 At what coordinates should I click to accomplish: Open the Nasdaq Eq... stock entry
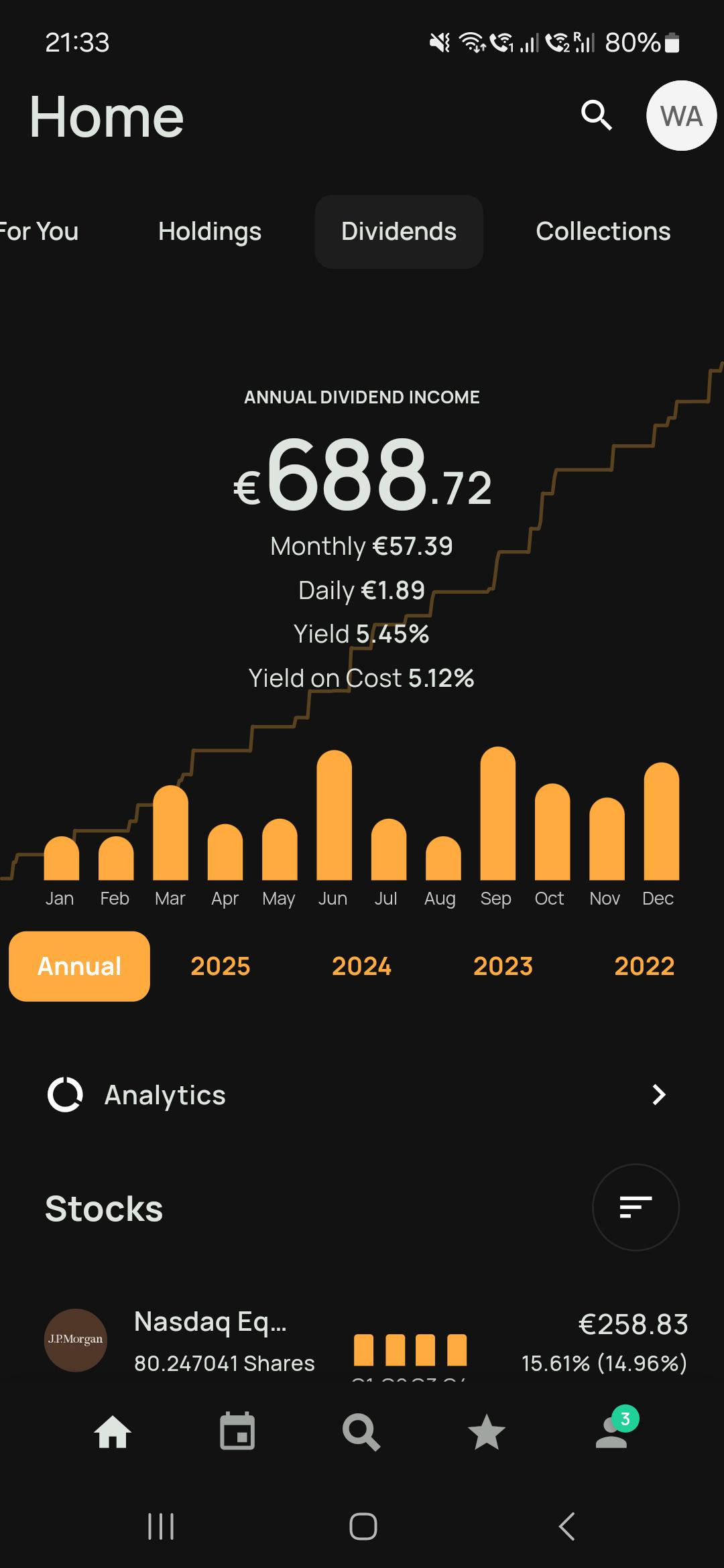click(x=362, y=1342)
